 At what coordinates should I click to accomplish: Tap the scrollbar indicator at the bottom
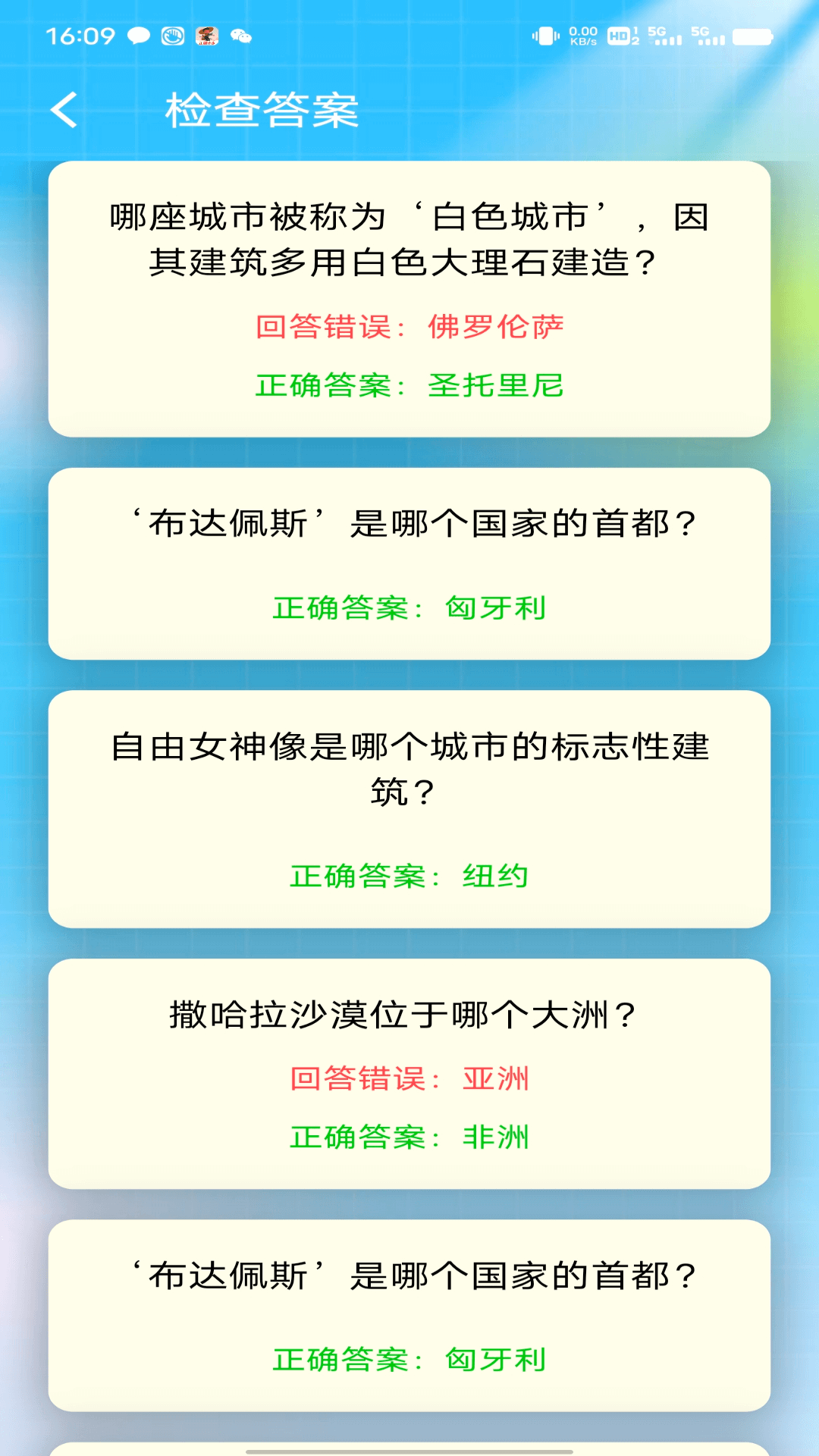tap(409, 1451)
